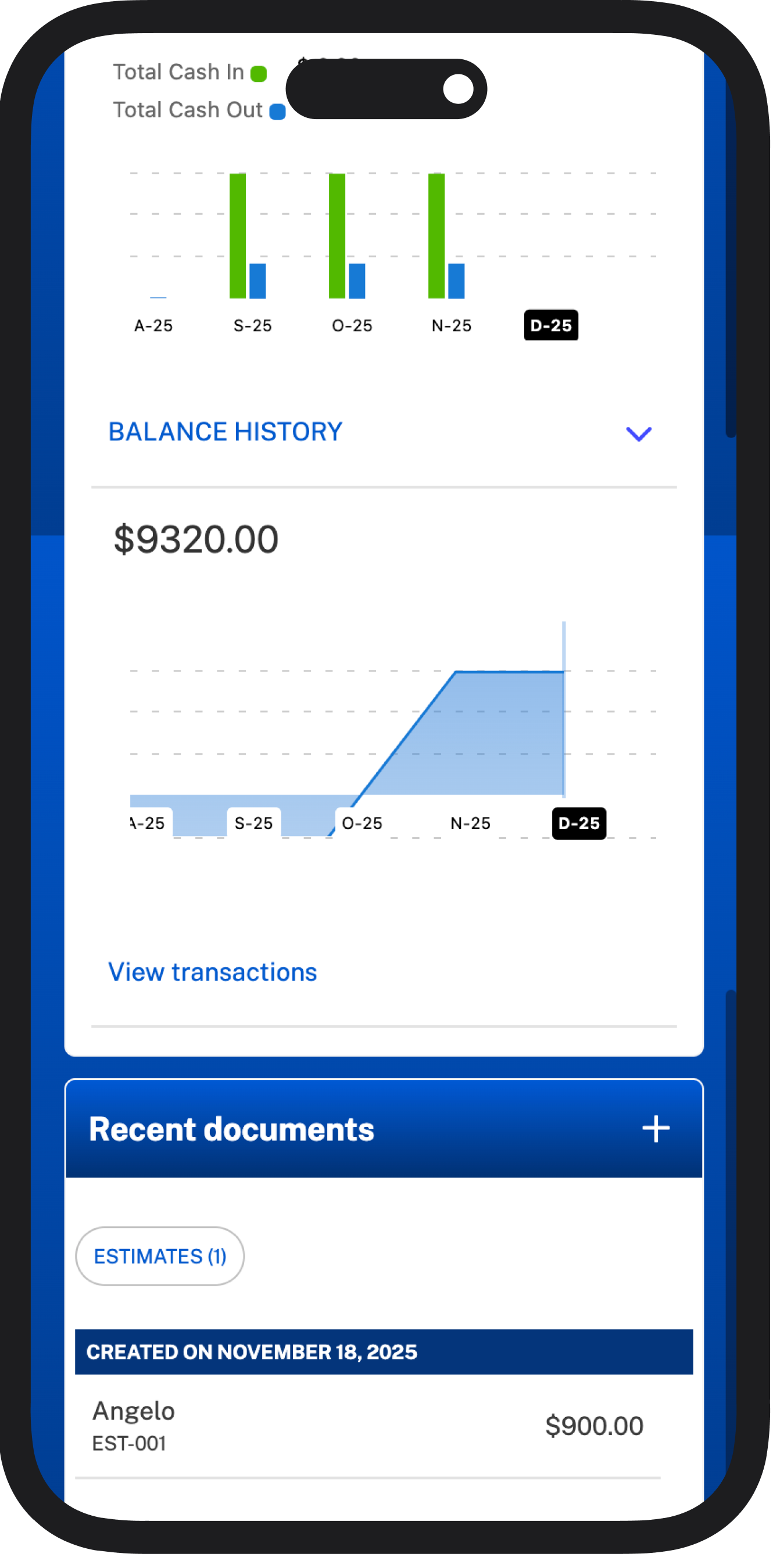The width and height of the screenshot is (773, 1568).
Task: Open the ESTIMATES (1) filter pill
Action: (160, 1256)
